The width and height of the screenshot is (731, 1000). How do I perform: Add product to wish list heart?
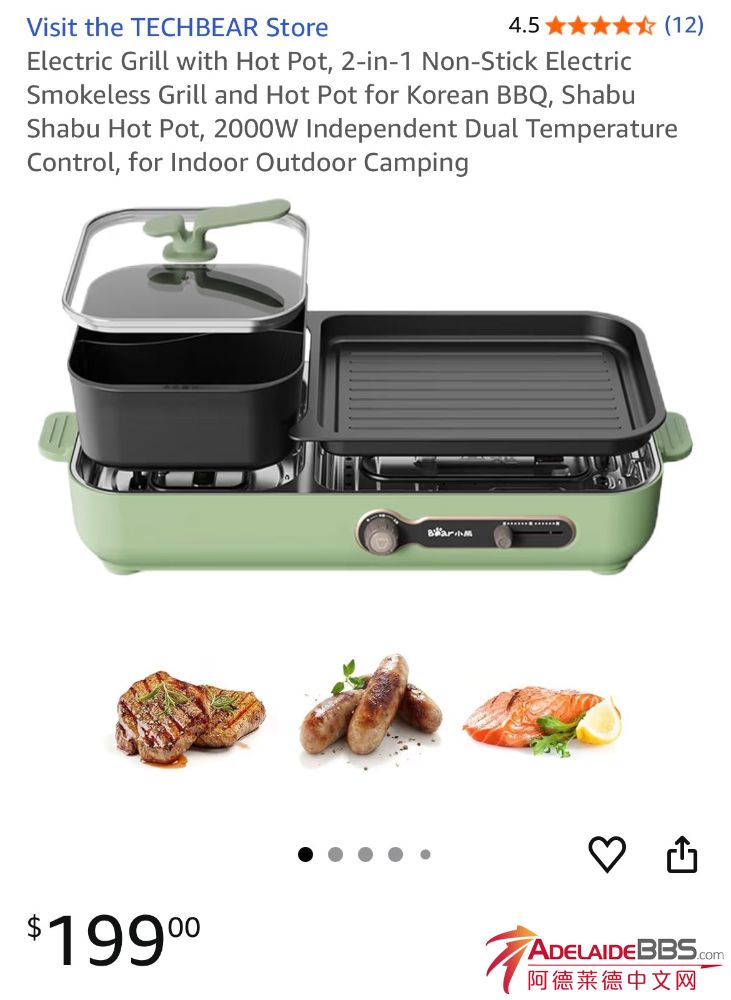pyautogui.click(x=606, y=854)
